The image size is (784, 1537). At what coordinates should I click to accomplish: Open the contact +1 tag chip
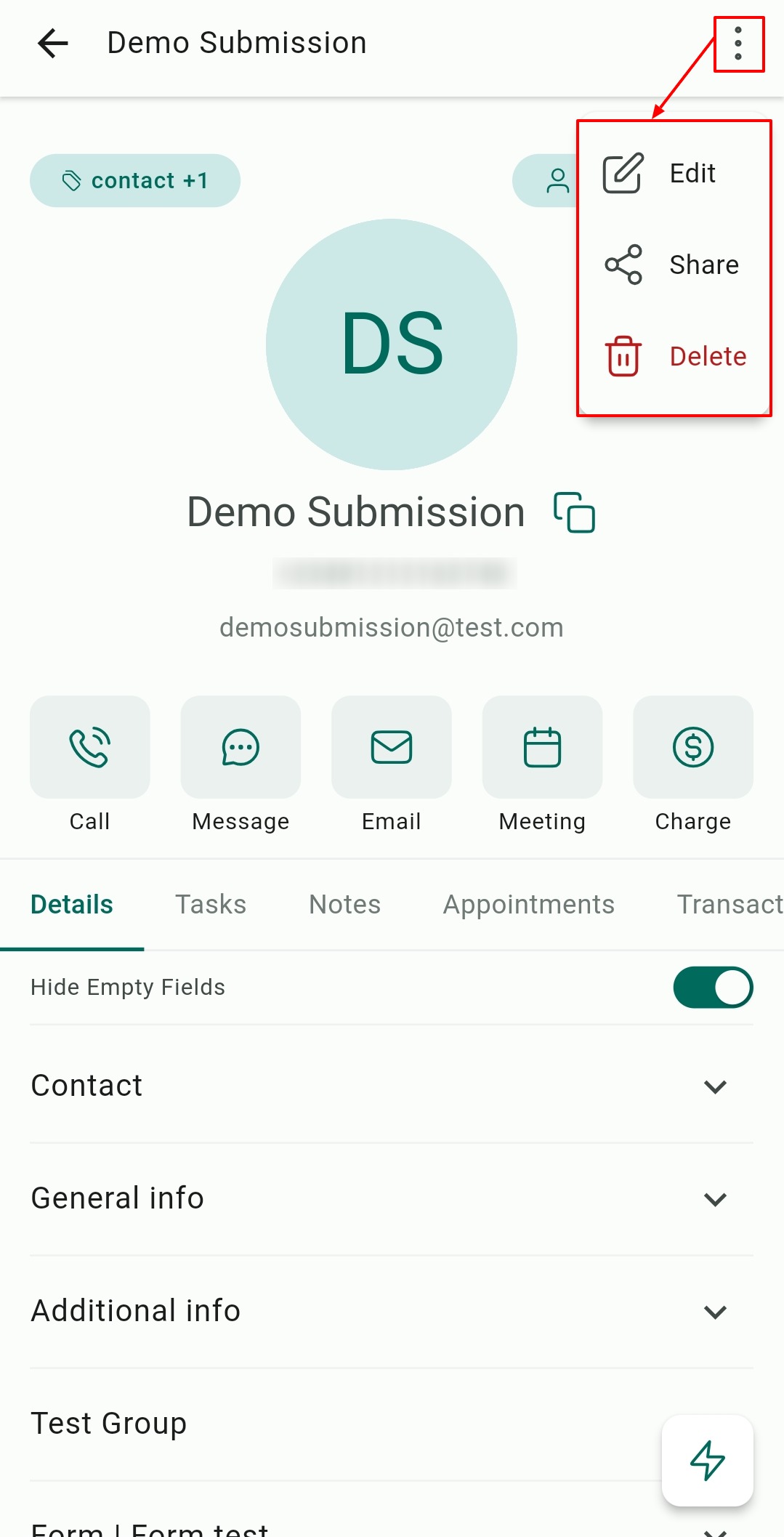coord(135,180)
